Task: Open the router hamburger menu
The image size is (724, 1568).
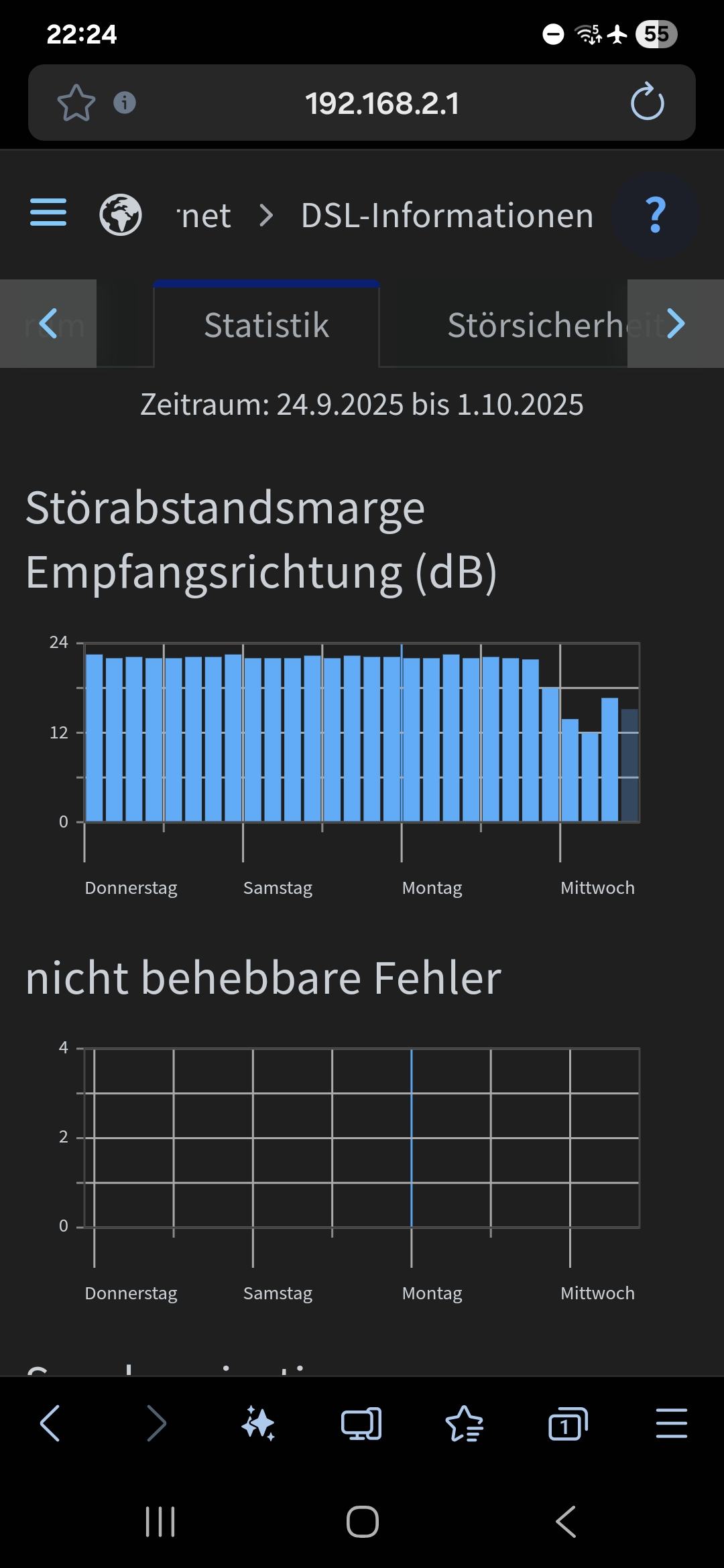Action: click(48, 213)
